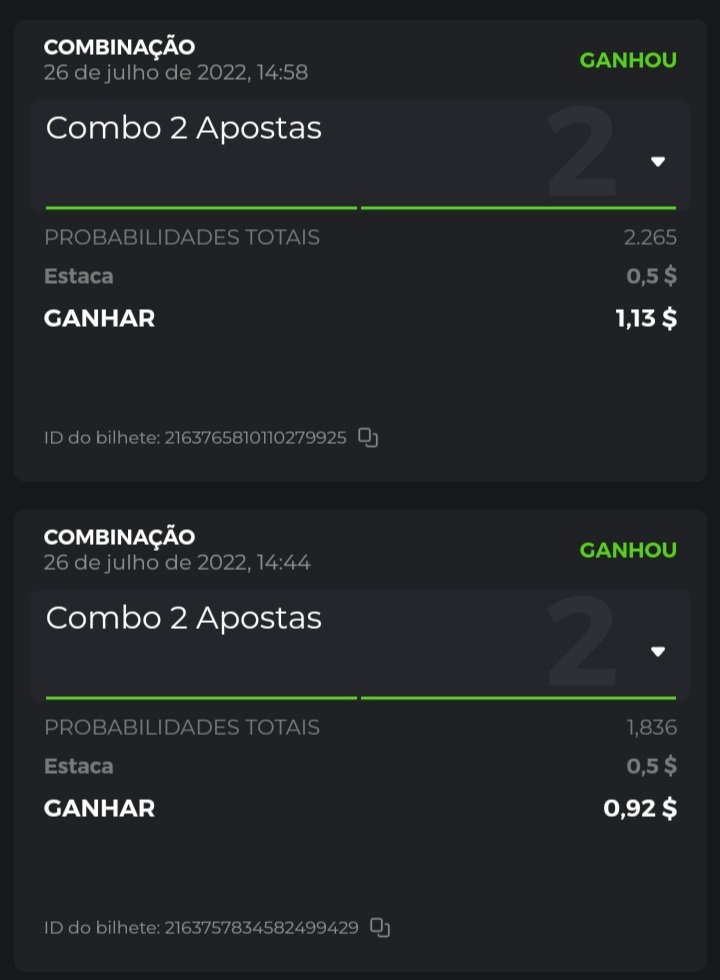
Task: Copy ticket ID ending in 499429
Action: click(380, 927)
